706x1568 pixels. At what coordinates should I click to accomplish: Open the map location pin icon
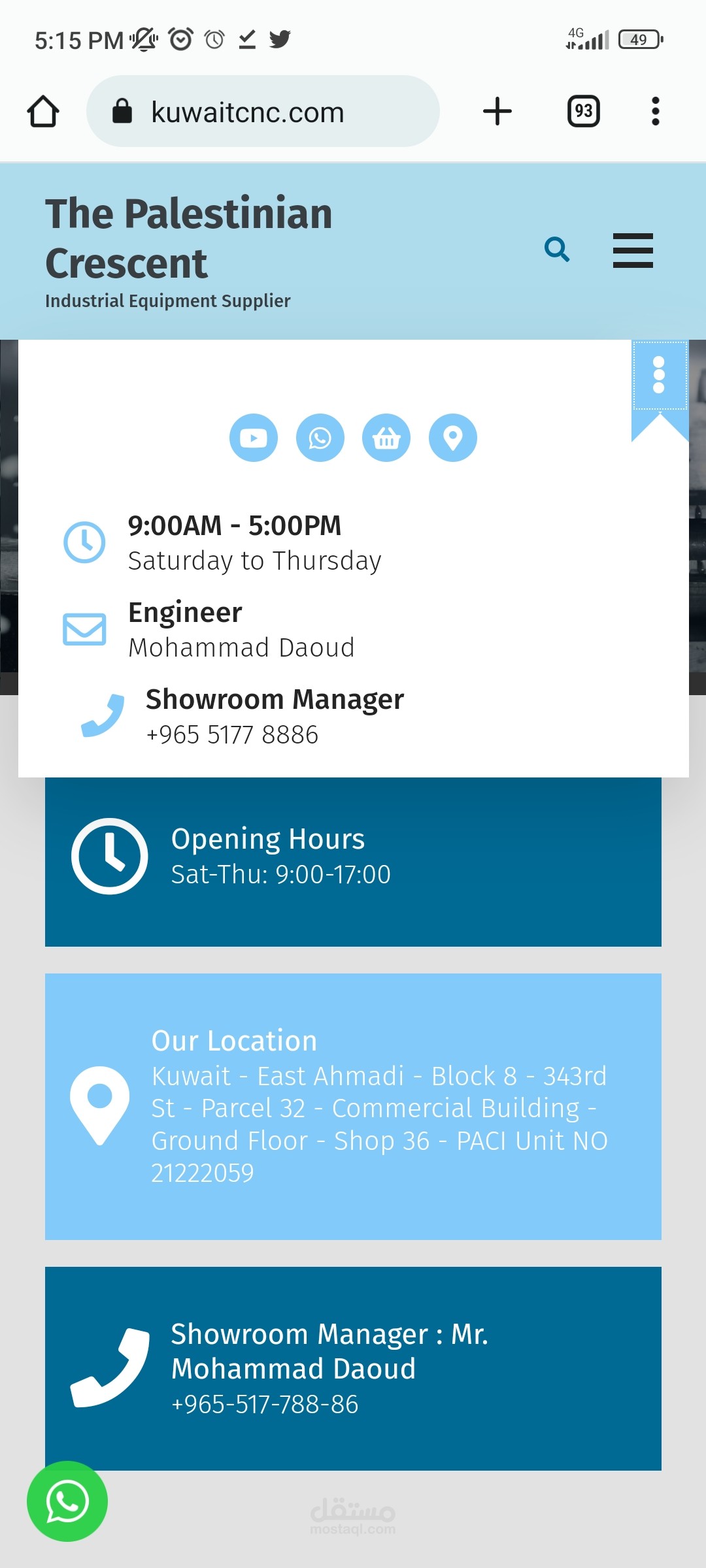(452, 438)
